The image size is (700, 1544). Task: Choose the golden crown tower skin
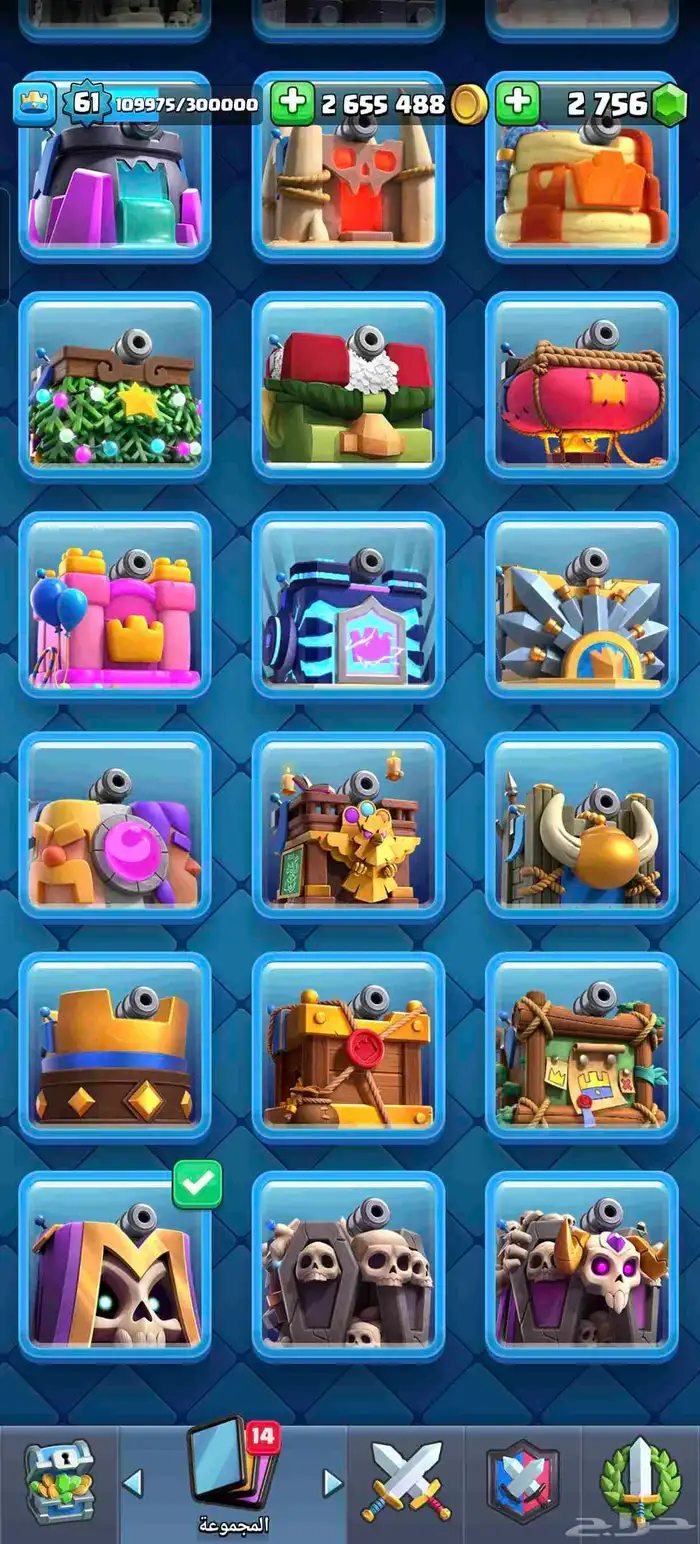115,1047
